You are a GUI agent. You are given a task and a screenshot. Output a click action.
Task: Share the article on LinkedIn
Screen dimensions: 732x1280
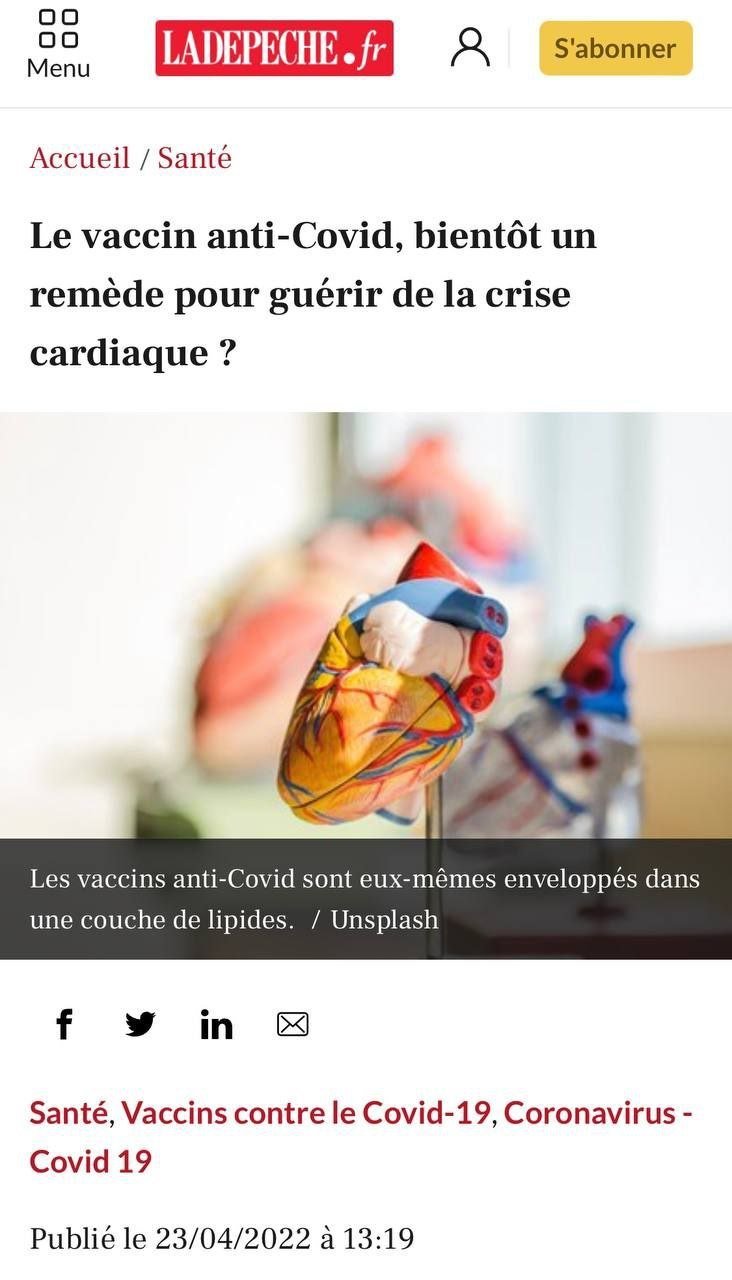pos(216,1024)
